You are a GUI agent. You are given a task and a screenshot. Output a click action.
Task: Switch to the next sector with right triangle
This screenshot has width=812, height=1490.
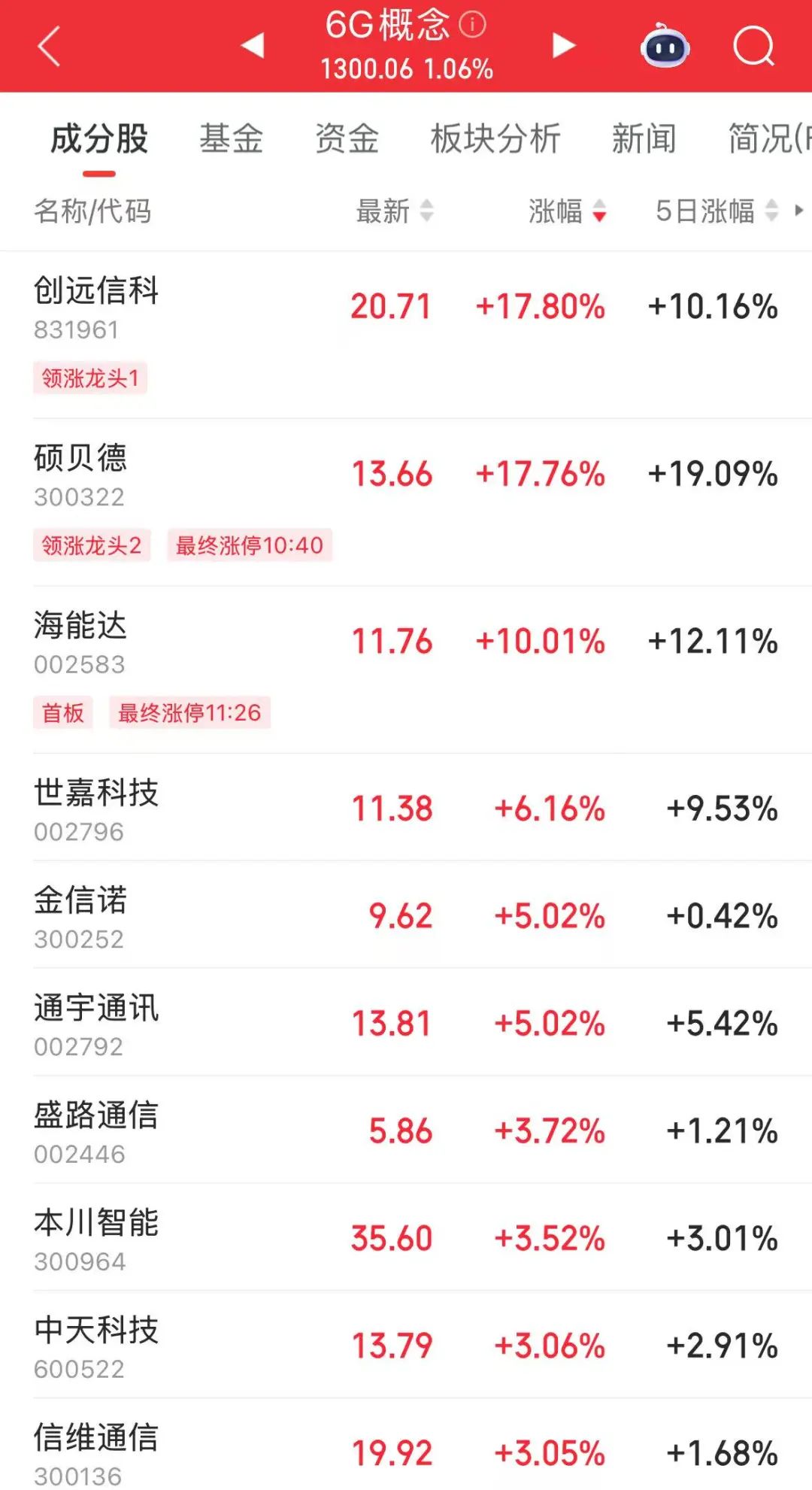tap(563, 46)
